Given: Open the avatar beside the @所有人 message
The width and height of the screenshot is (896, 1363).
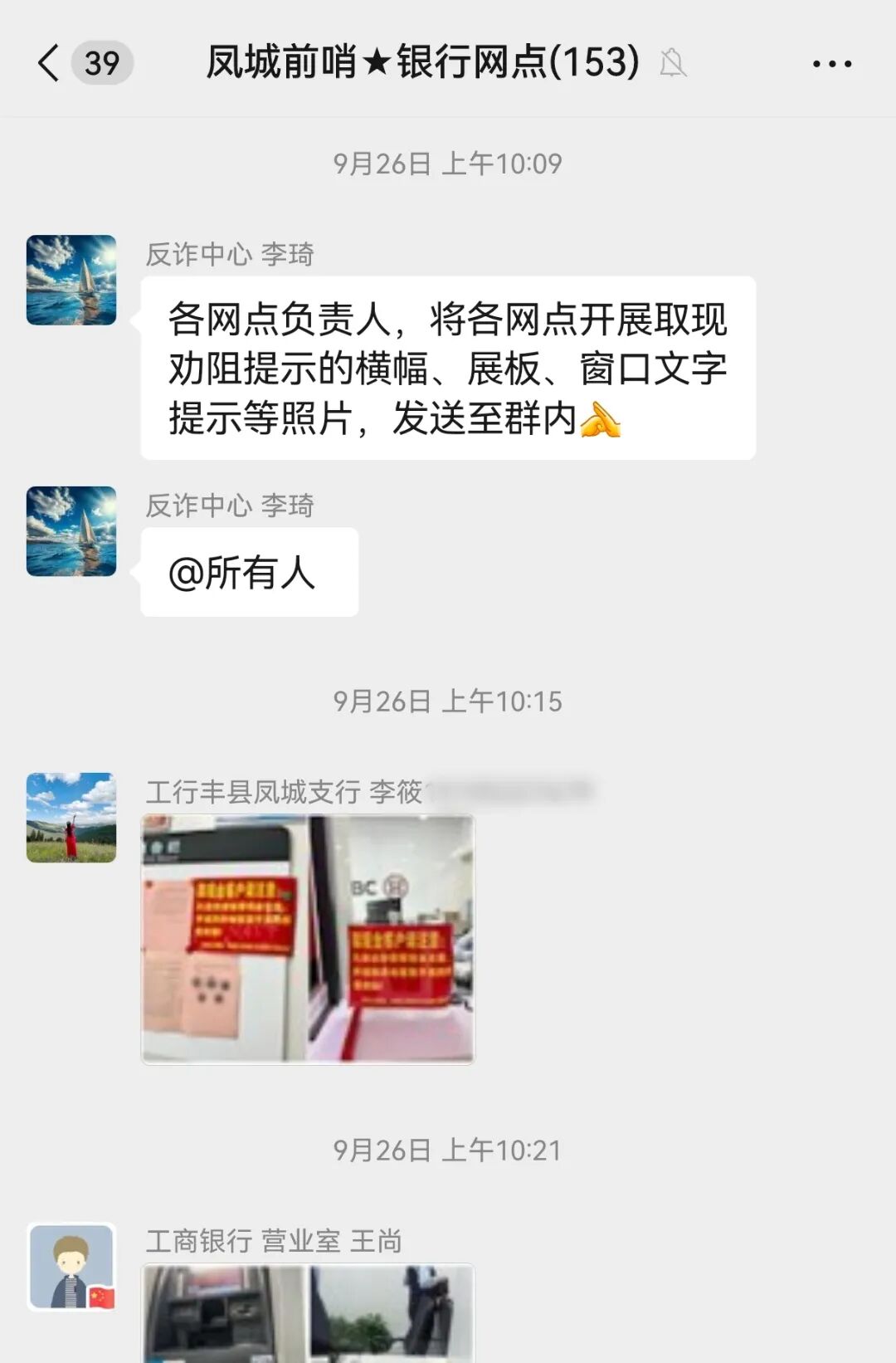Looking at the screenshot, I should pyautogui.click(x=71, y=531).
